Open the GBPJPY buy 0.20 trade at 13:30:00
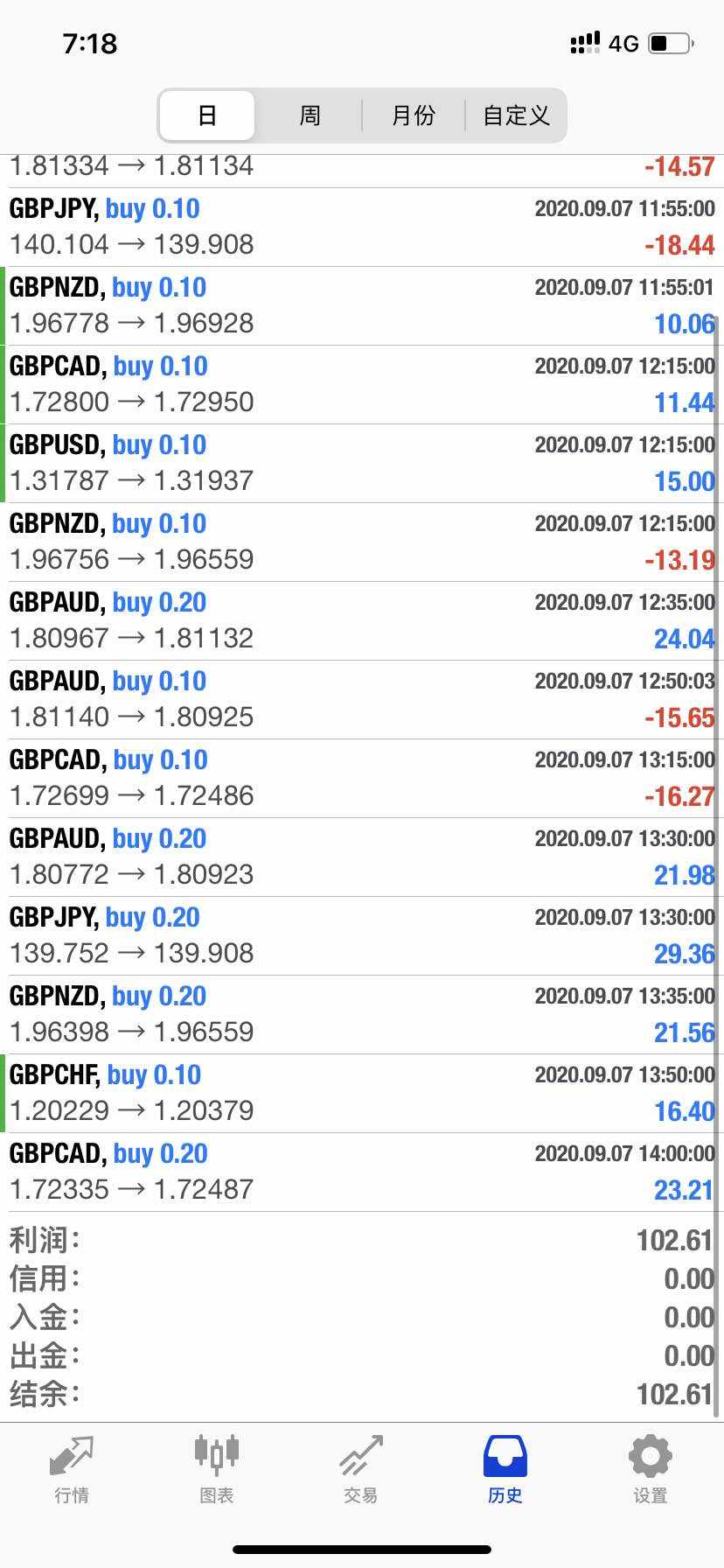 tap(362, 936)
